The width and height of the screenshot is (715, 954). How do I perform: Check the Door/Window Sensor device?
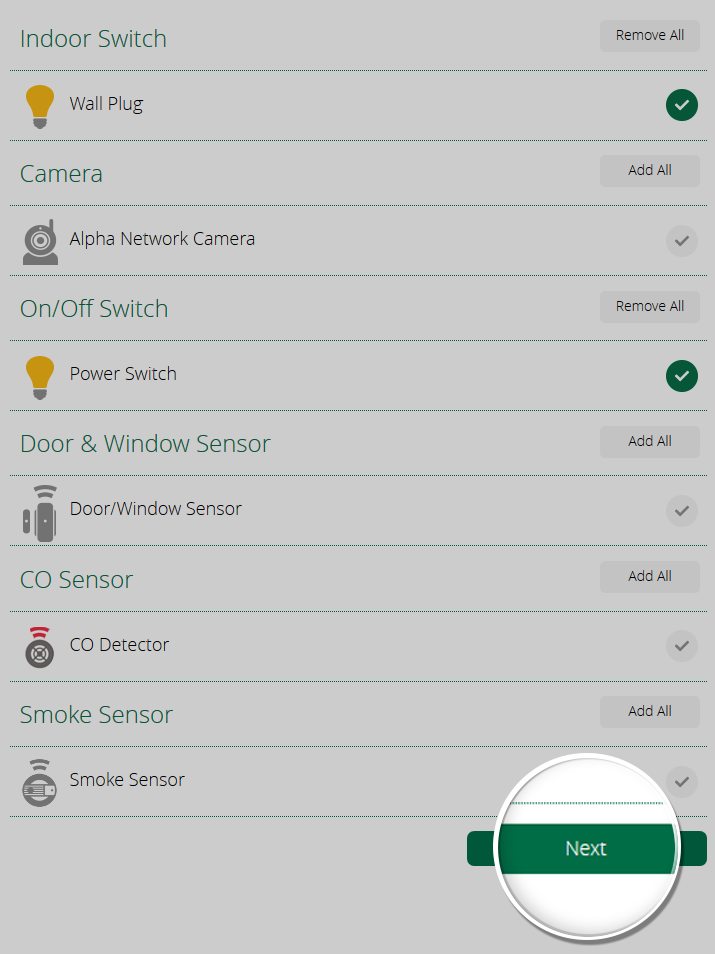681,511
